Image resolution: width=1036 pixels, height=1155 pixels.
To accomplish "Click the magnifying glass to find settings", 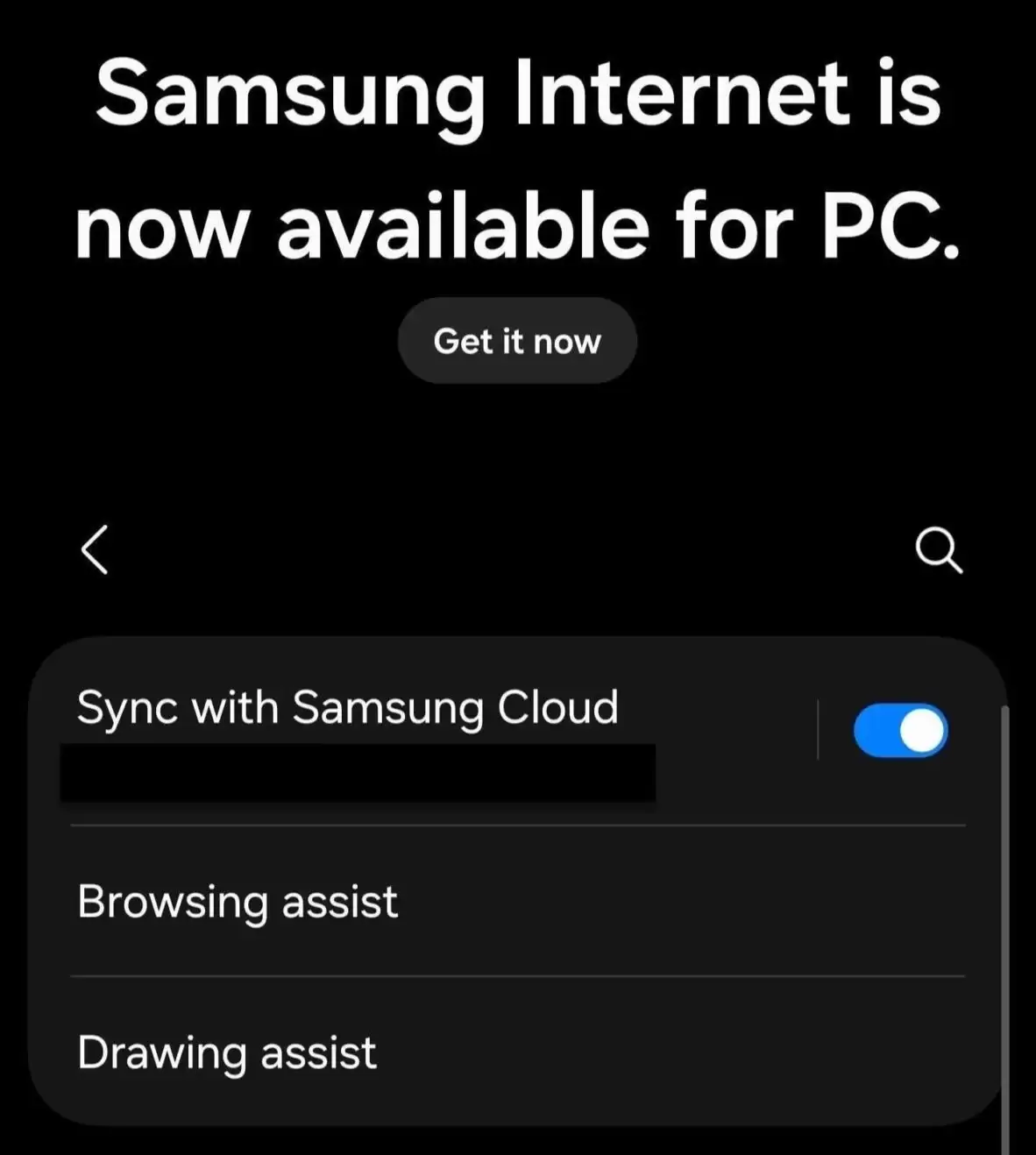I will [938, 550].
